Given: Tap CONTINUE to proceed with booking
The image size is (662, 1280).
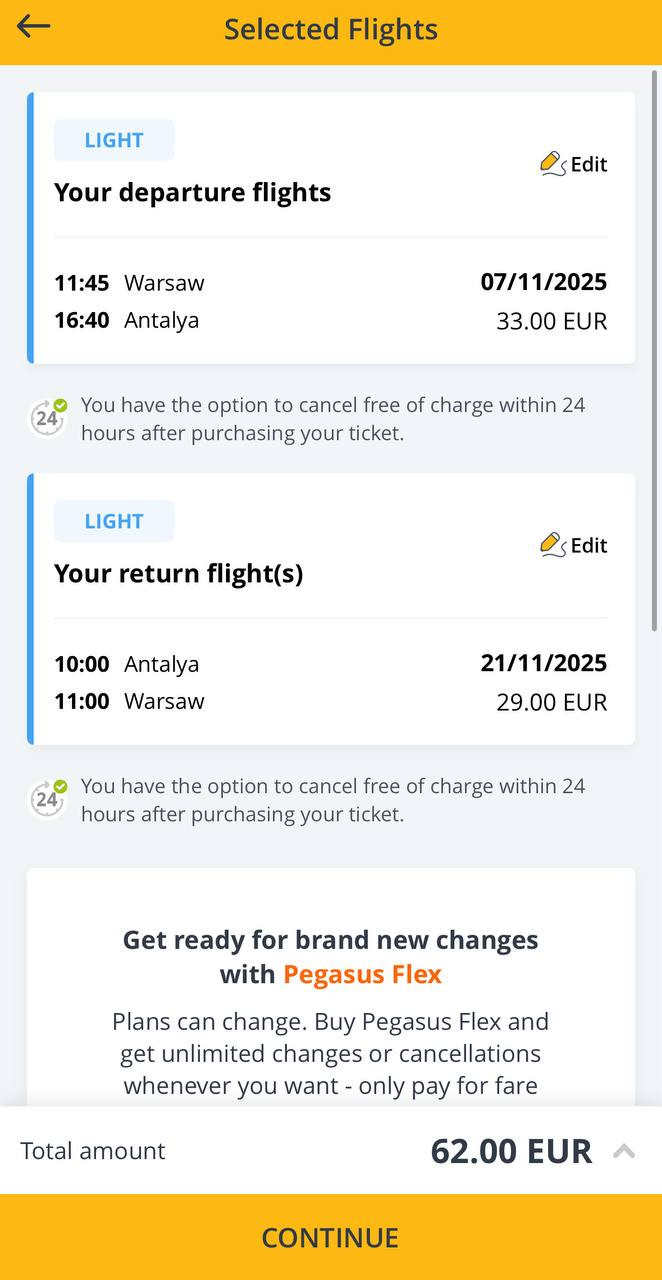Looking at the screenshot, I should (331, 1237).
